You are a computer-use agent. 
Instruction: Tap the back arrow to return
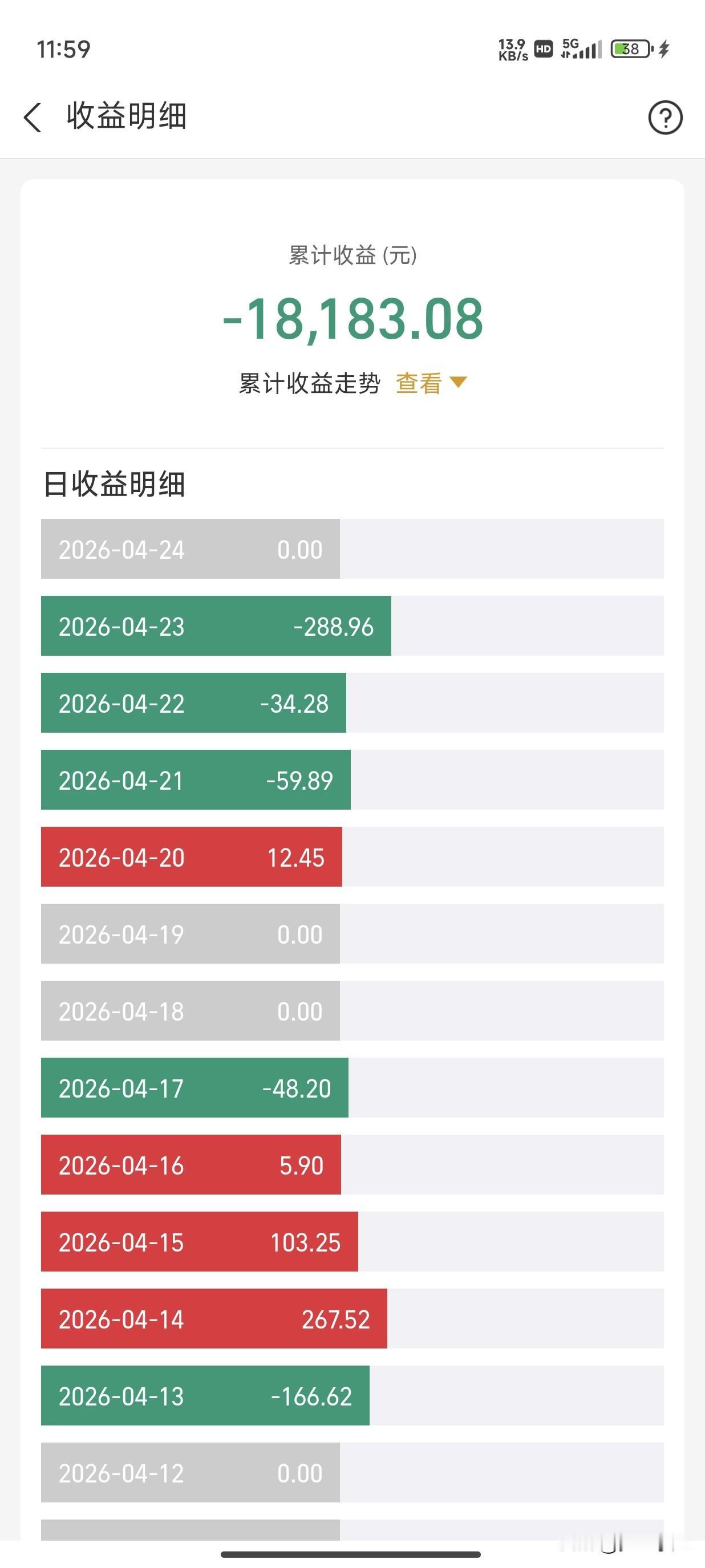(x=34, y=117)
